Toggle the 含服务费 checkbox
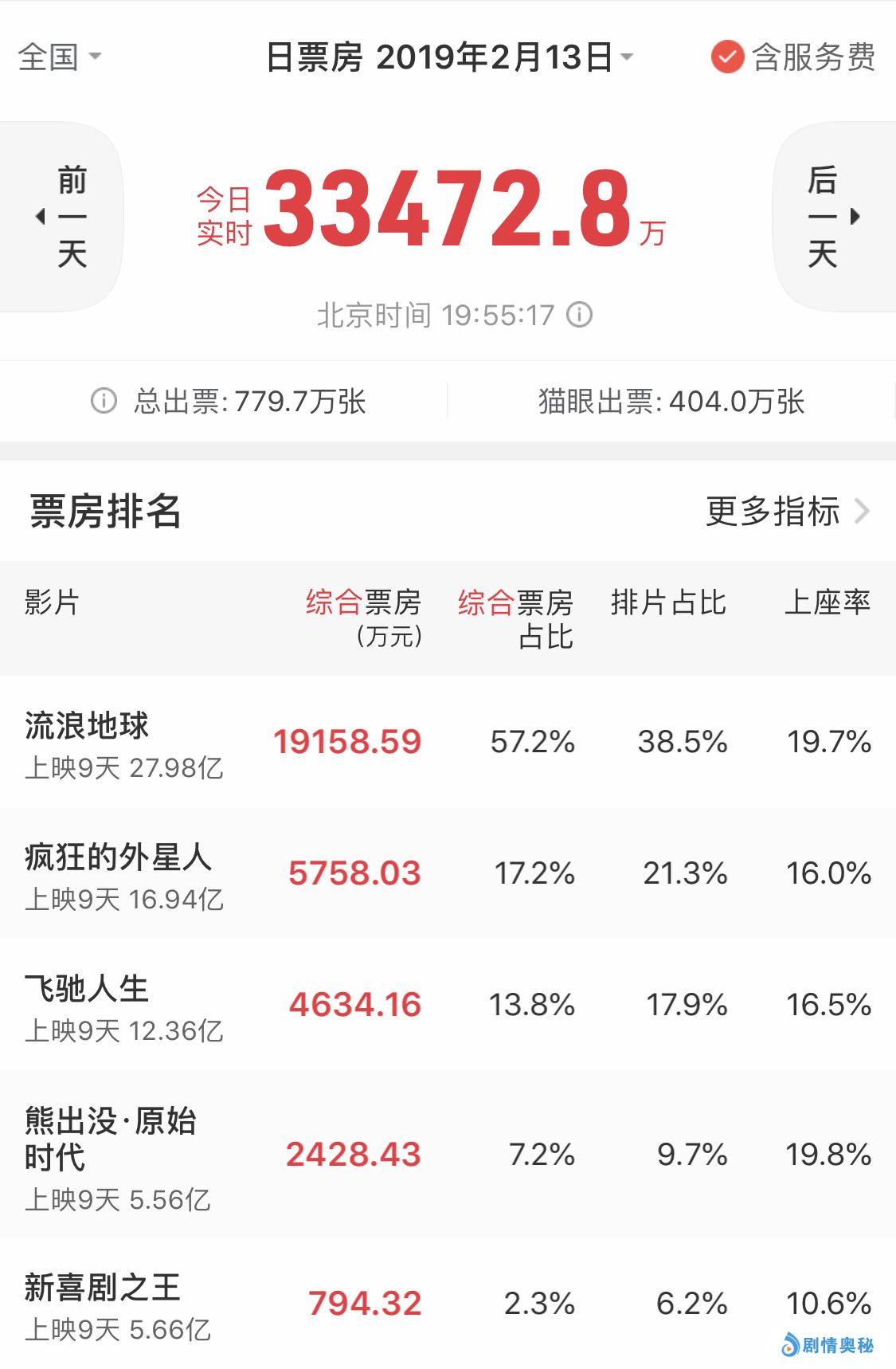The image size is (896, 1369). pos(726,57)
